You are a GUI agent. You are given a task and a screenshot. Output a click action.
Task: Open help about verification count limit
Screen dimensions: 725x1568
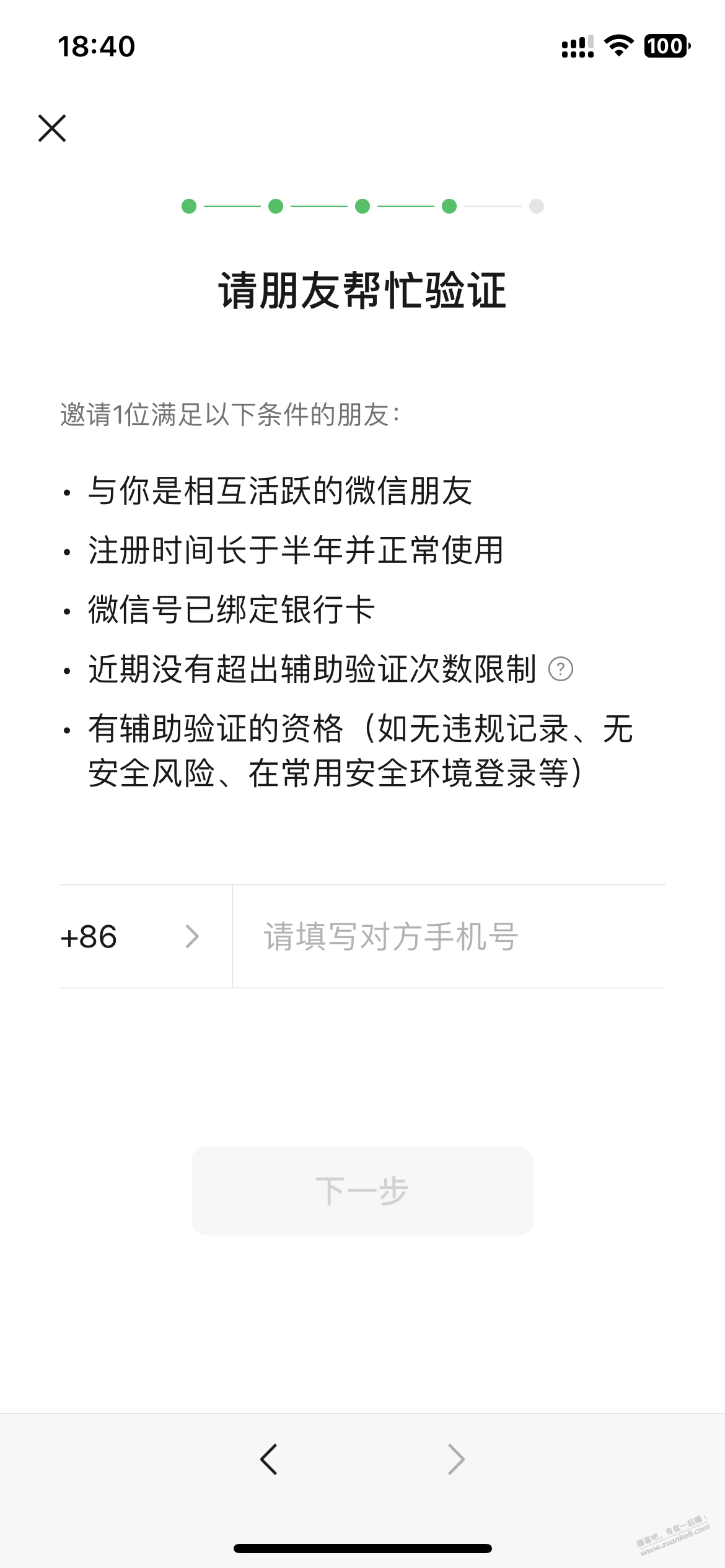(x=561, y=669)
